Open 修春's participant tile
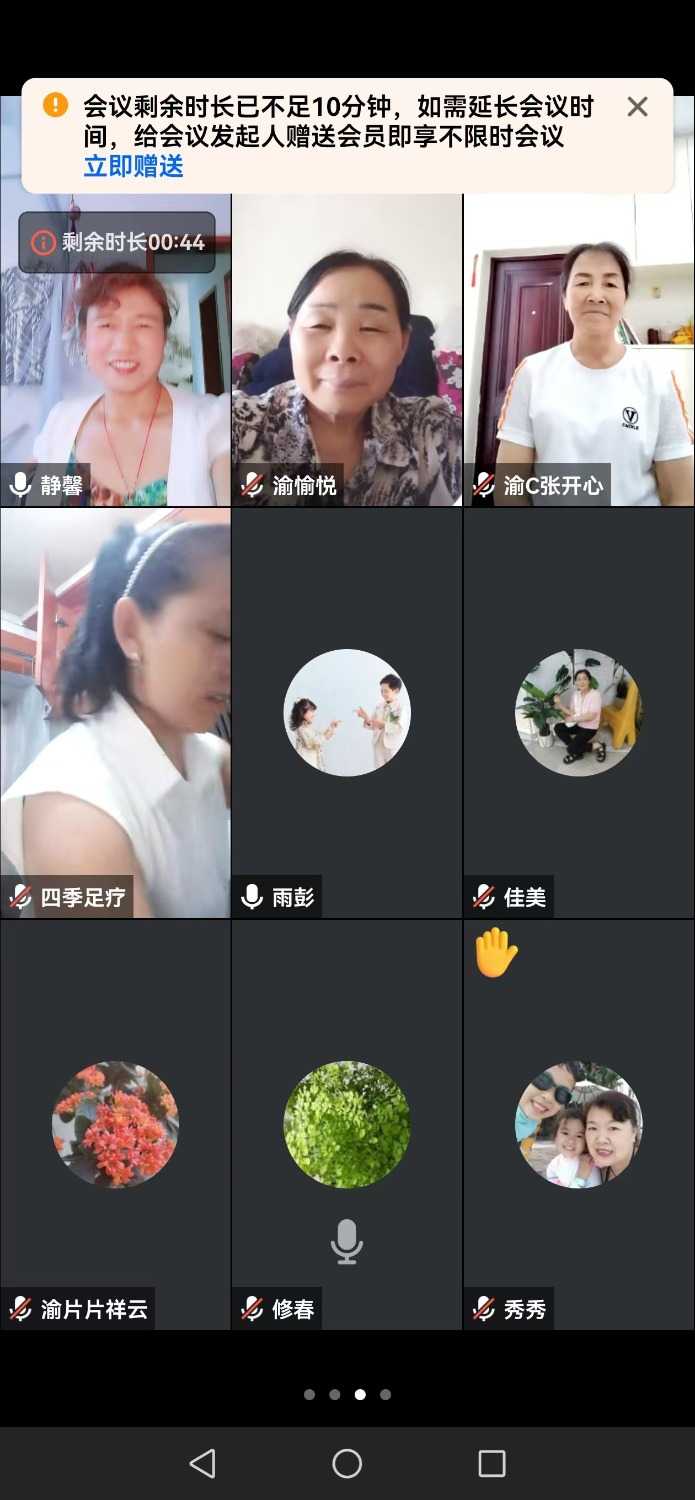The height and width of the screenshot is (1500, 695). click(347, 1124)
